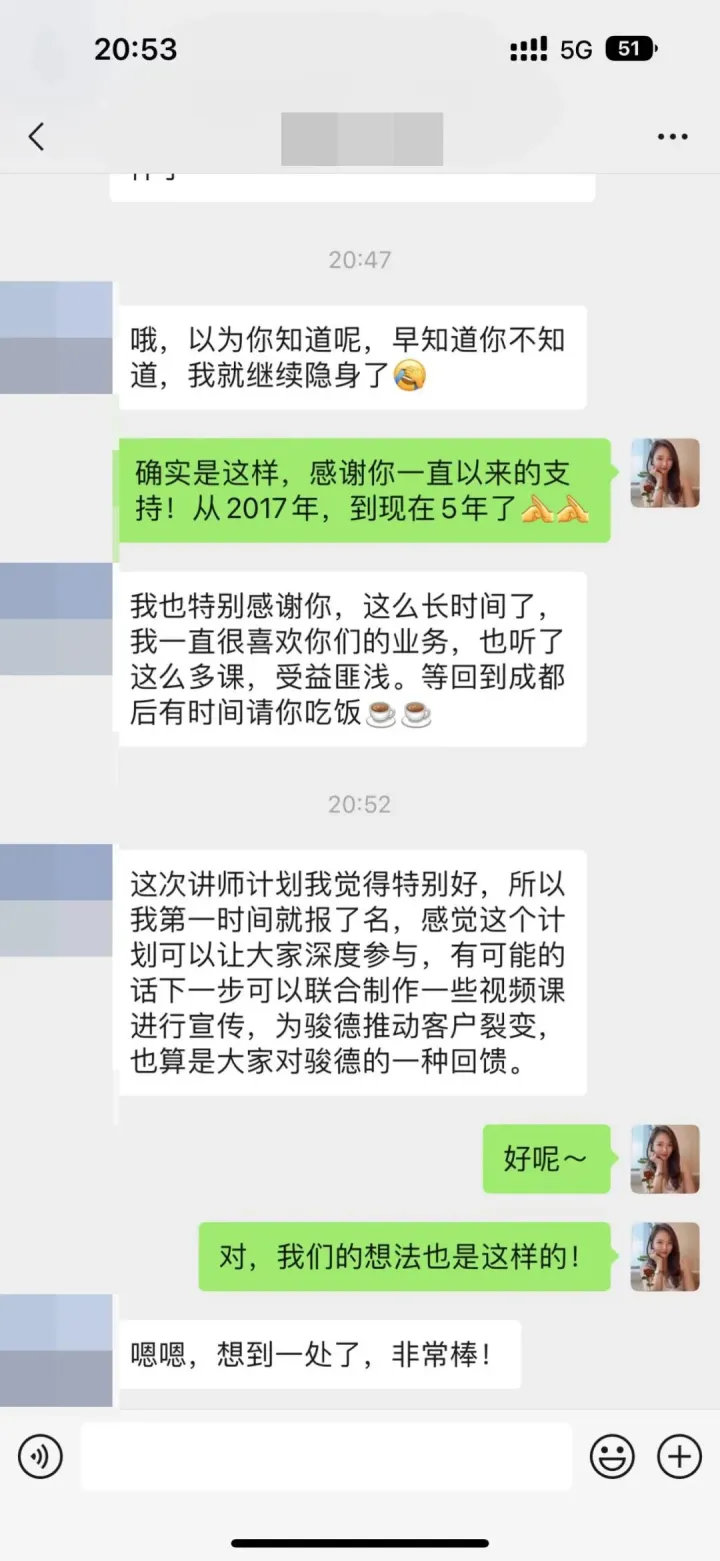Go back to the chat list
The width and height of the screenshot is (720, 1561).
tap(37, 137)
